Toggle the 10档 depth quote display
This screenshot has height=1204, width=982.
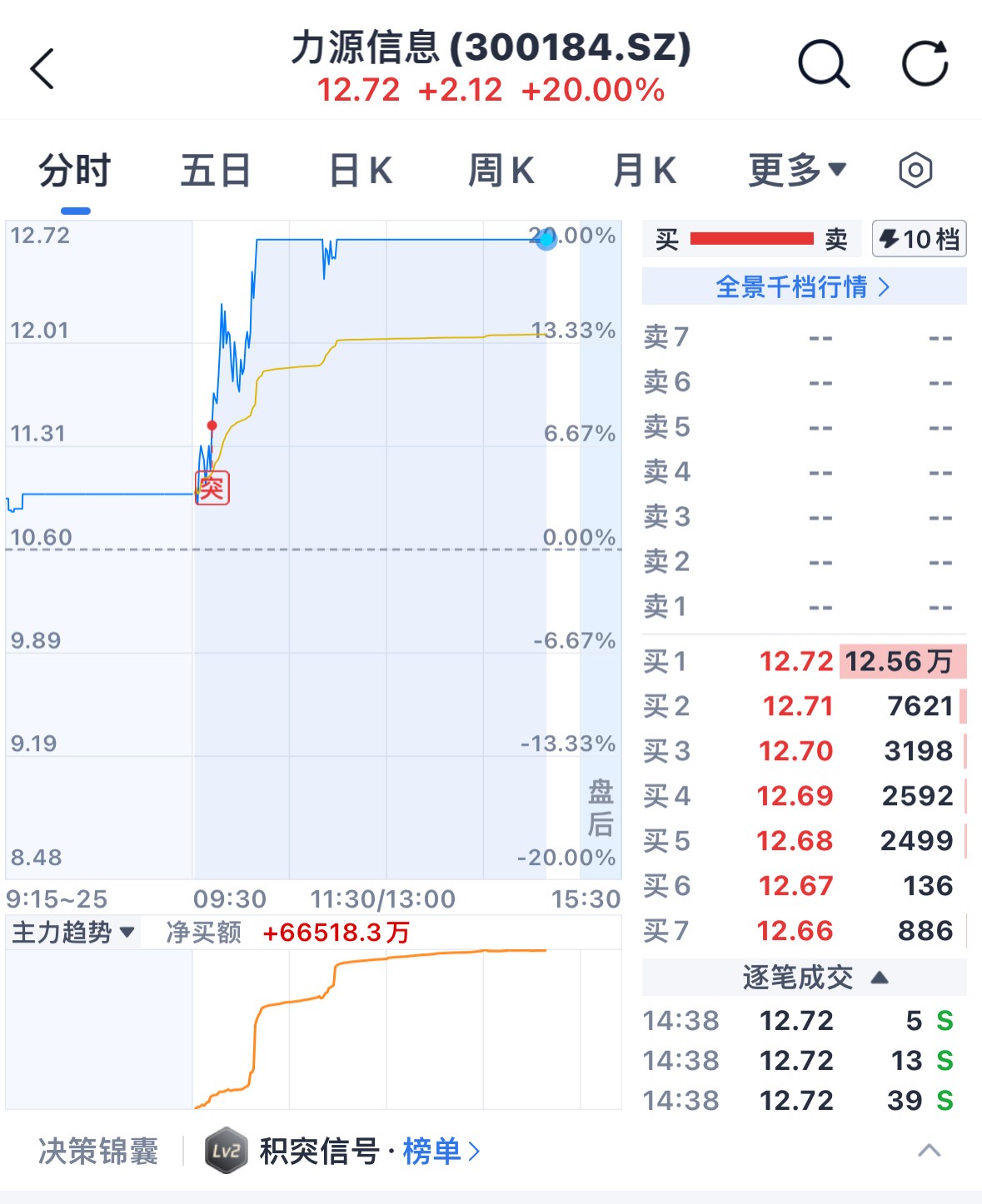coord(918,239)
